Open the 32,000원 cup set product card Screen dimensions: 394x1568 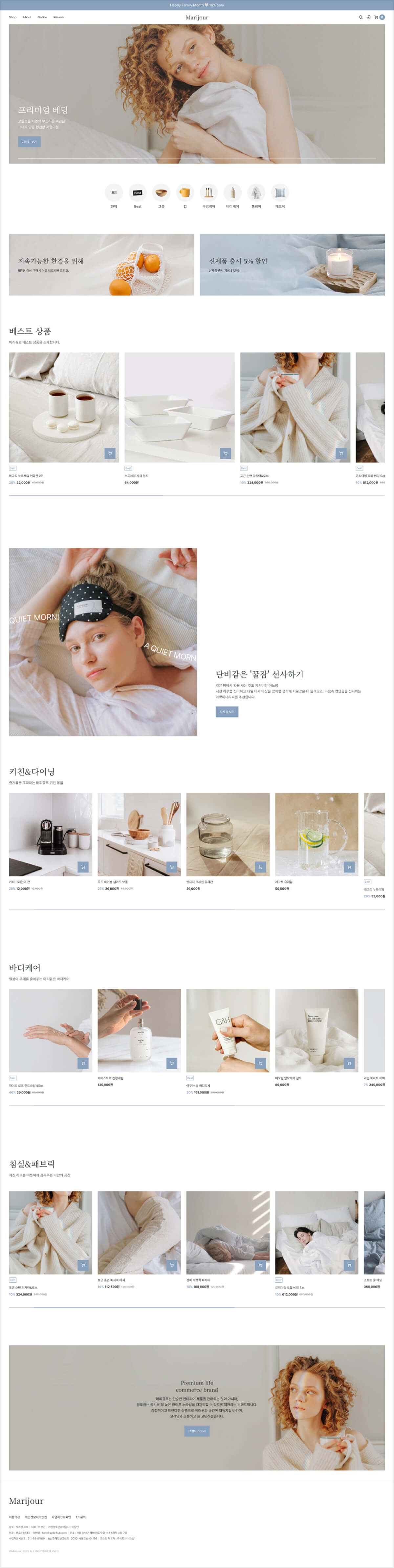[64, 407]
